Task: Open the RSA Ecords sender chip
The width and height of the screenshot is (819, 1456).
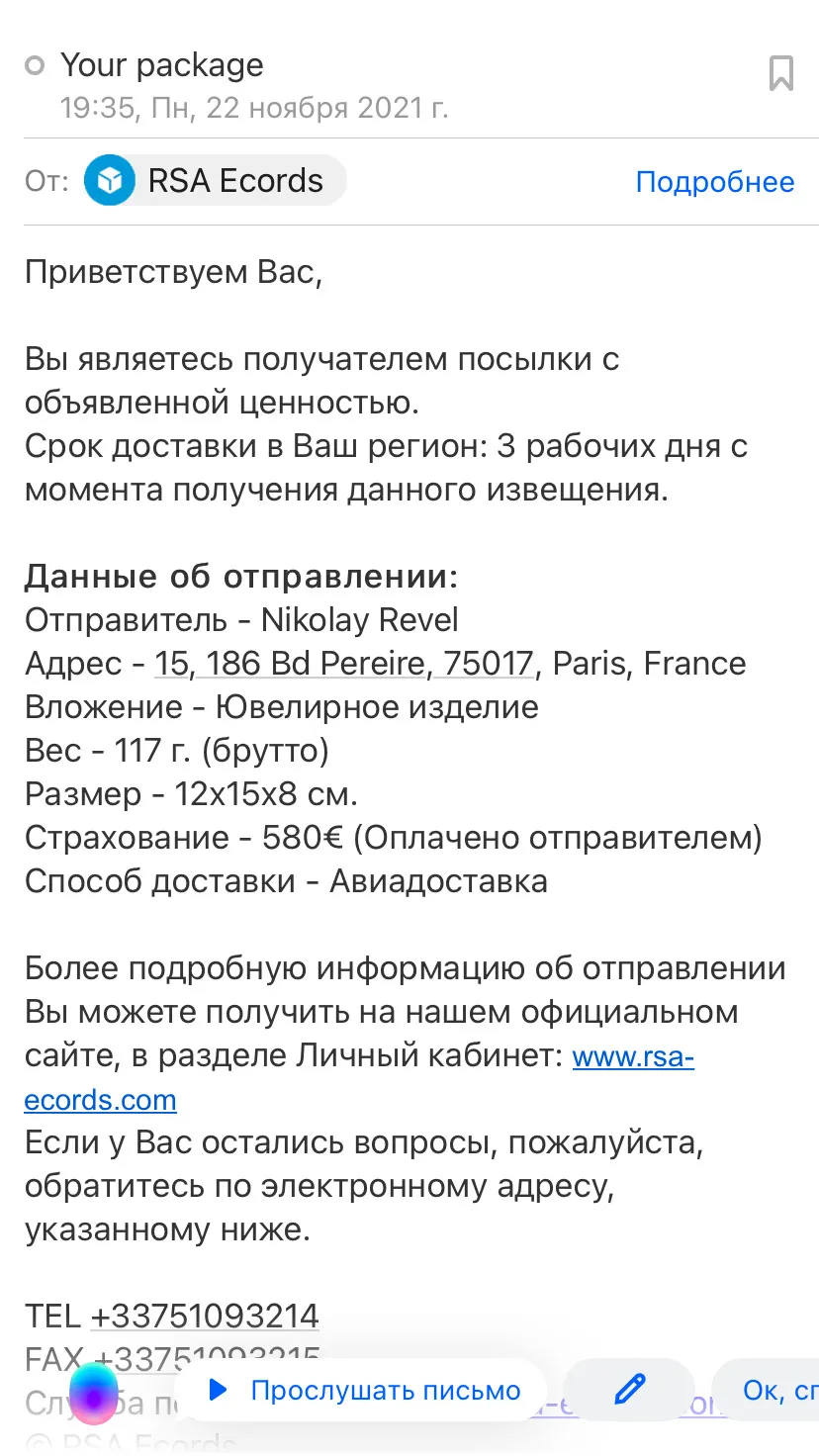Action: (x=215, y=181)
